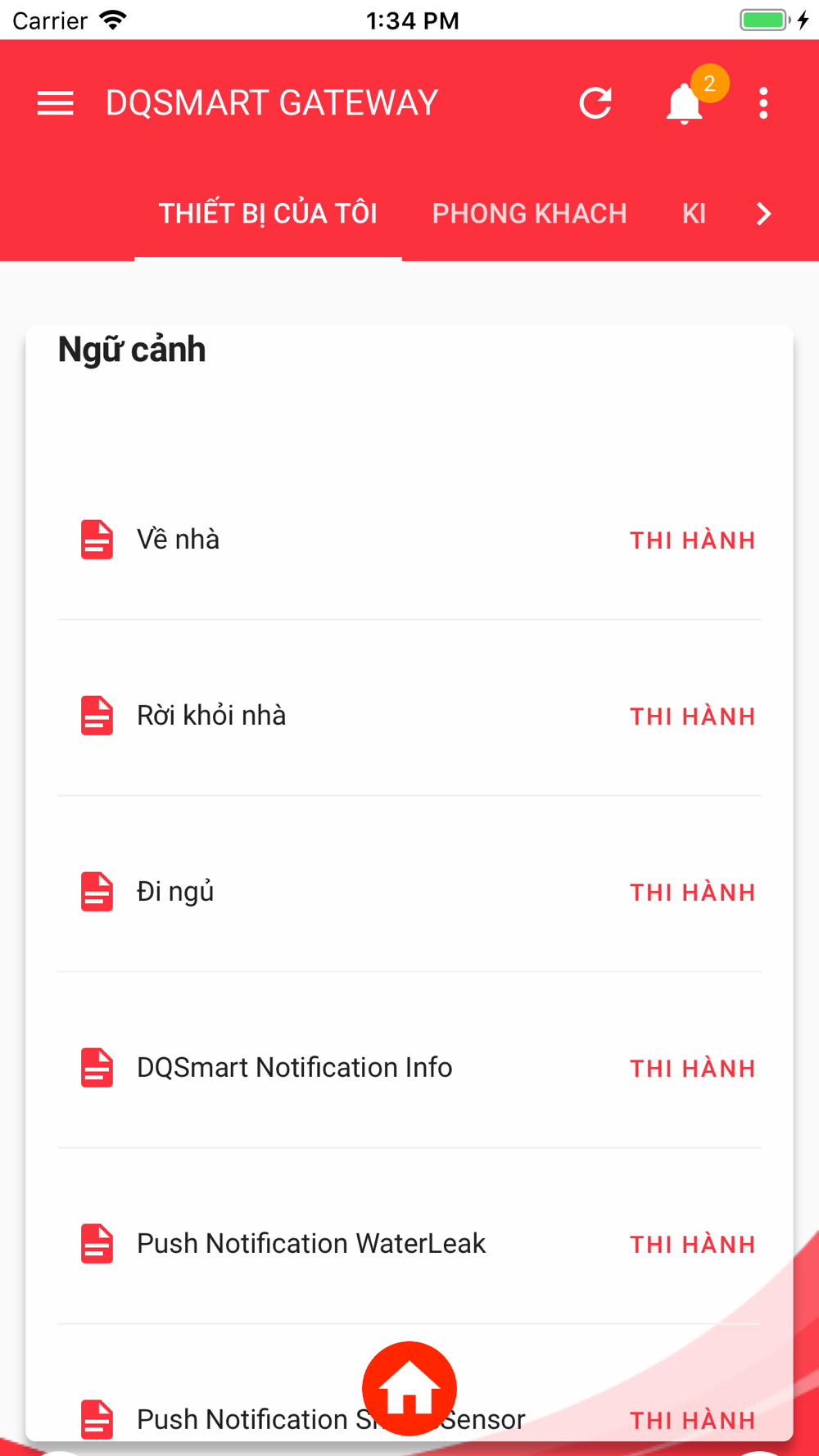Viewport: 819px width, 1456px height.
Task: Select the THIẾT BỊ CỦA TÔI tab
Action: (268, 214)
